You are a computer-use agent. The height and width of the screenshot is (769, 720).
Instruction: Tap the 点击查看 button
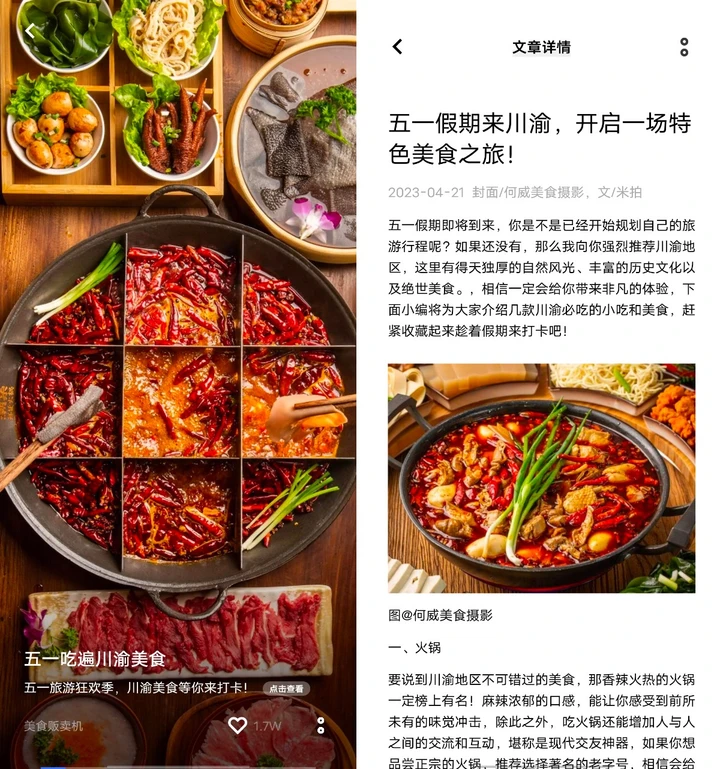pos(286,689)
